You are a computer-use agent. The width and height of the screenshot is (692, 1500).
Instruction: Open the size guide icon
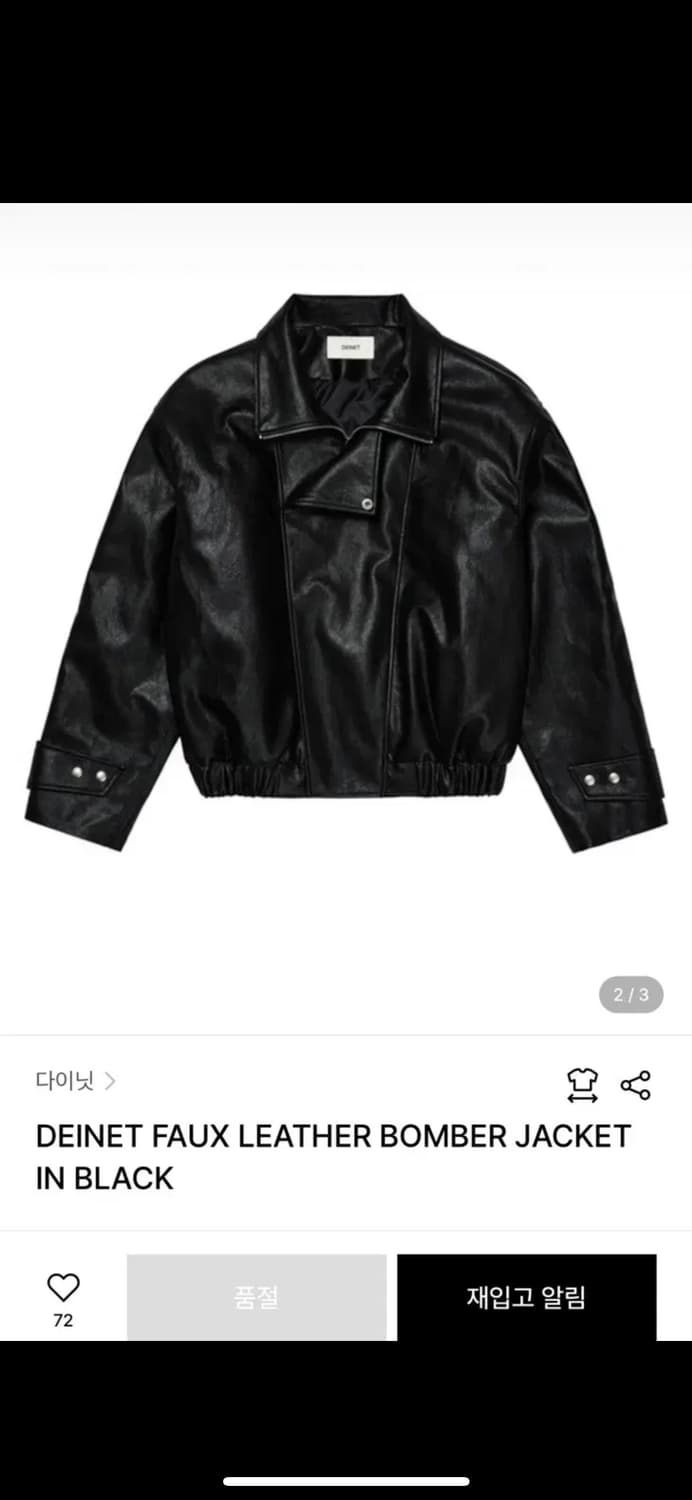point(582,1085)
